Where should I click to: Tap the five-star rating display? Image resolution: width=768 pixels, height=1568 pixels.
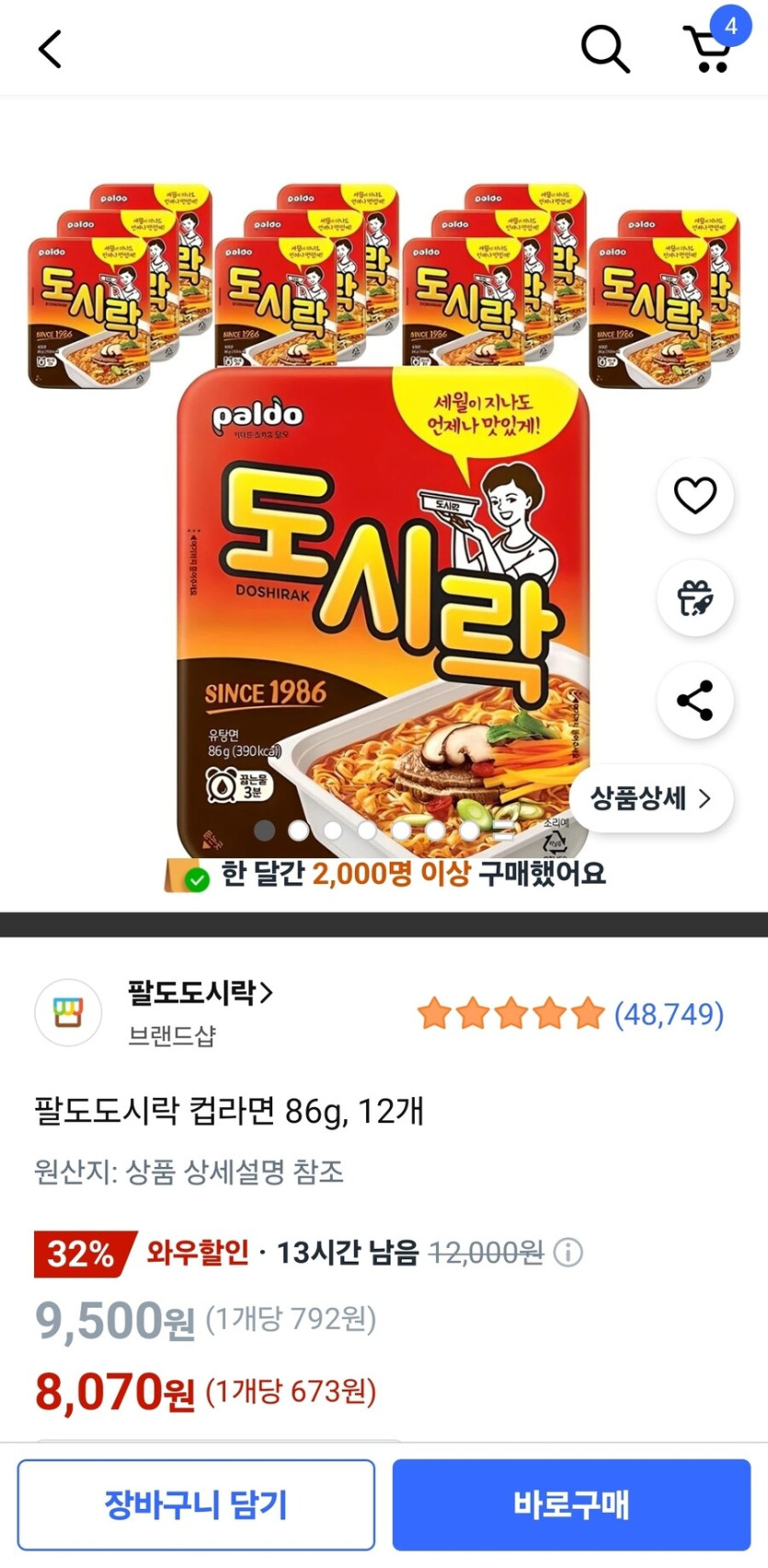pyautogui.click(x=511, y=1013)
